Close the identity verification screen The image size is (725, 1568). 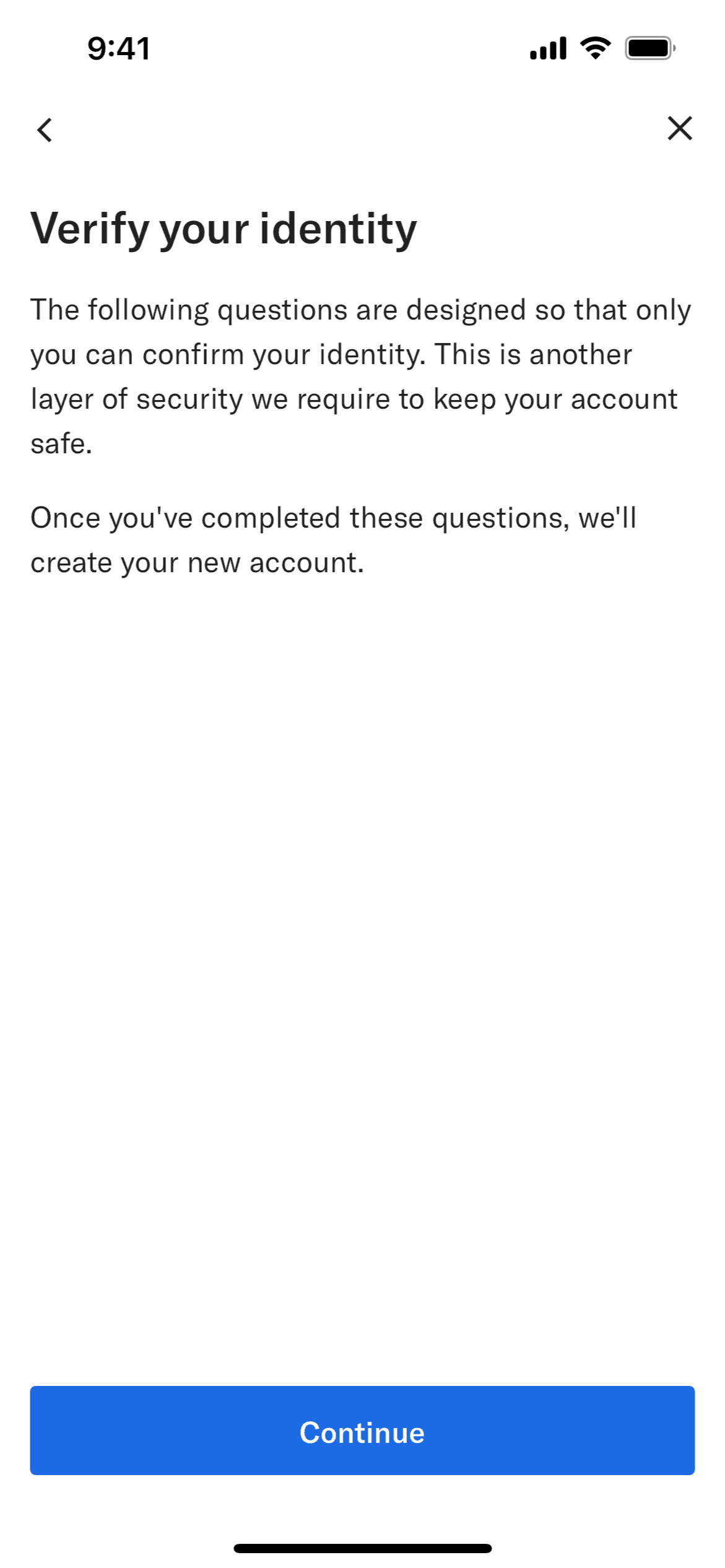[x=679, y=128]
